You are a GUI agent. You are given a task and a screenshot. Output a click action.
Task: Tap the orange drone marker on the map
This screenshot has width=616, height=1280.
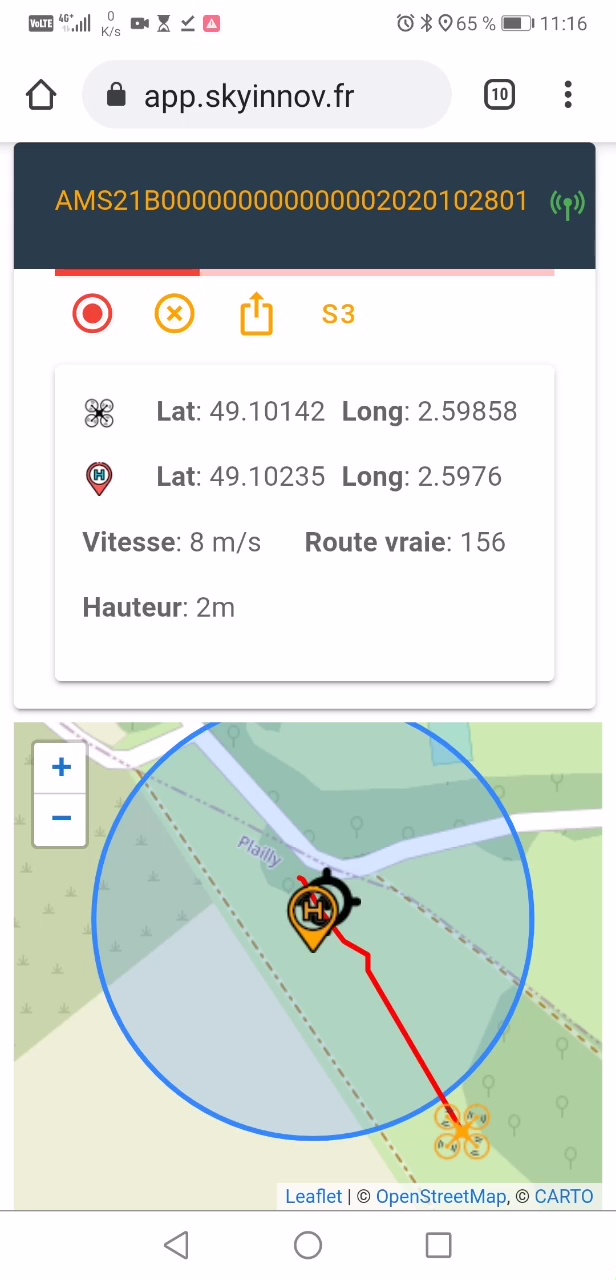pos(462,1132)
